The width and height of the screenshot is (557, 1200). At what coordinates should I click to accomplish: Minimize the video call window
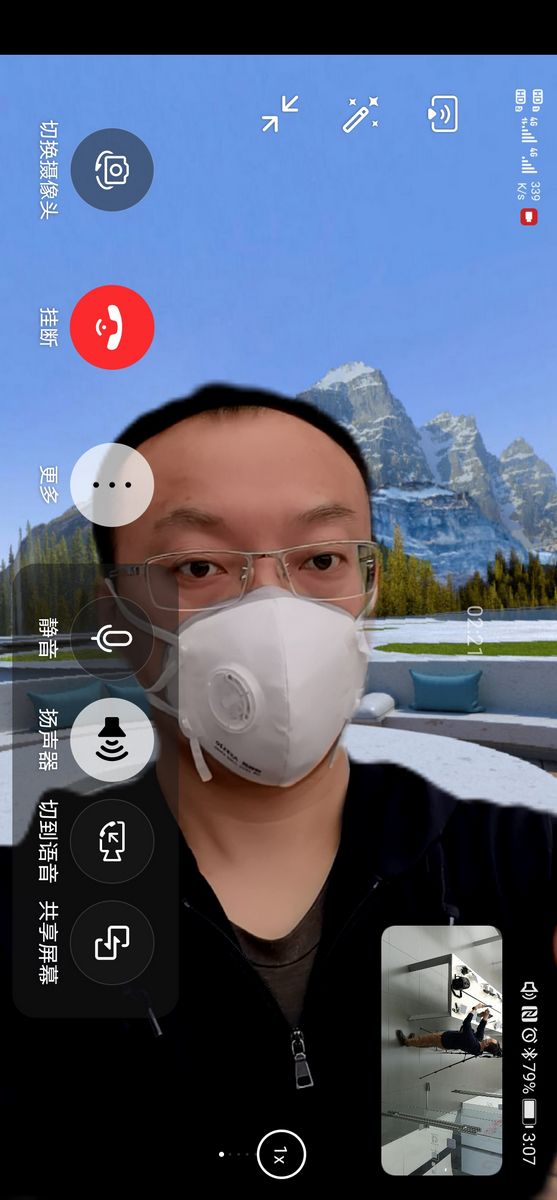280,114
